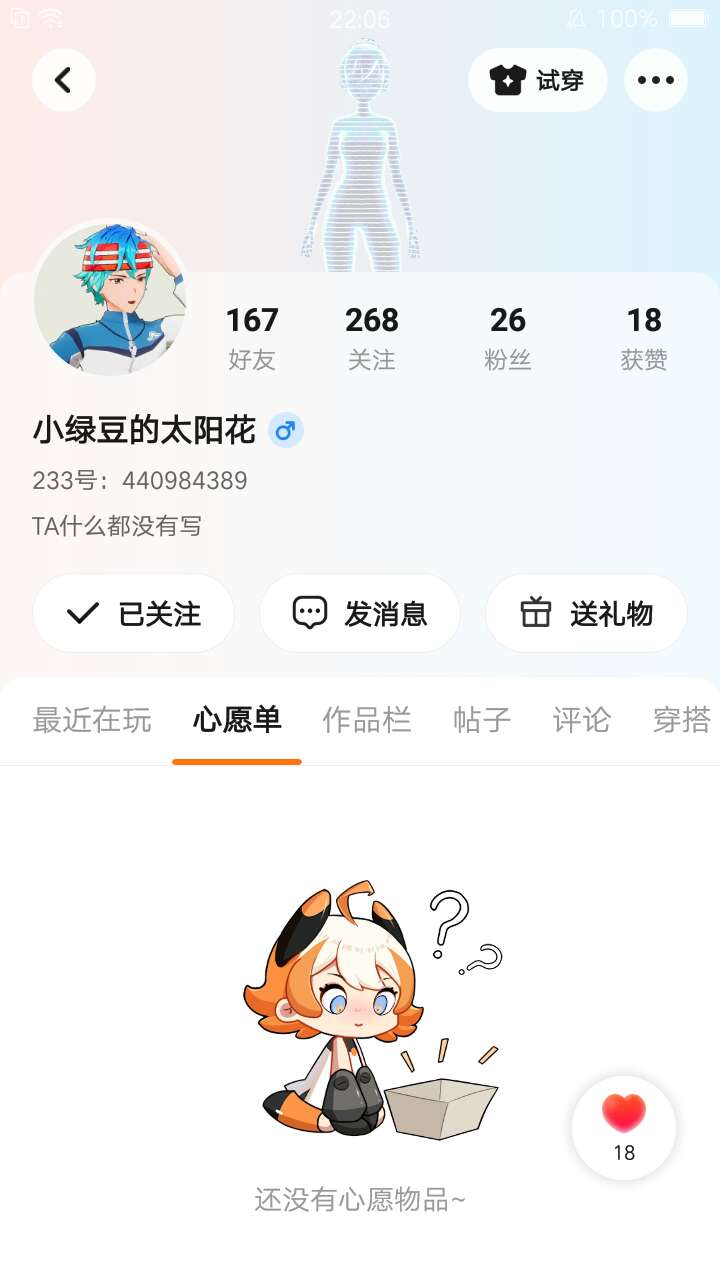Tap 送礼物 to send a gift
720x1280 pixels.
(x=586, y=613)
